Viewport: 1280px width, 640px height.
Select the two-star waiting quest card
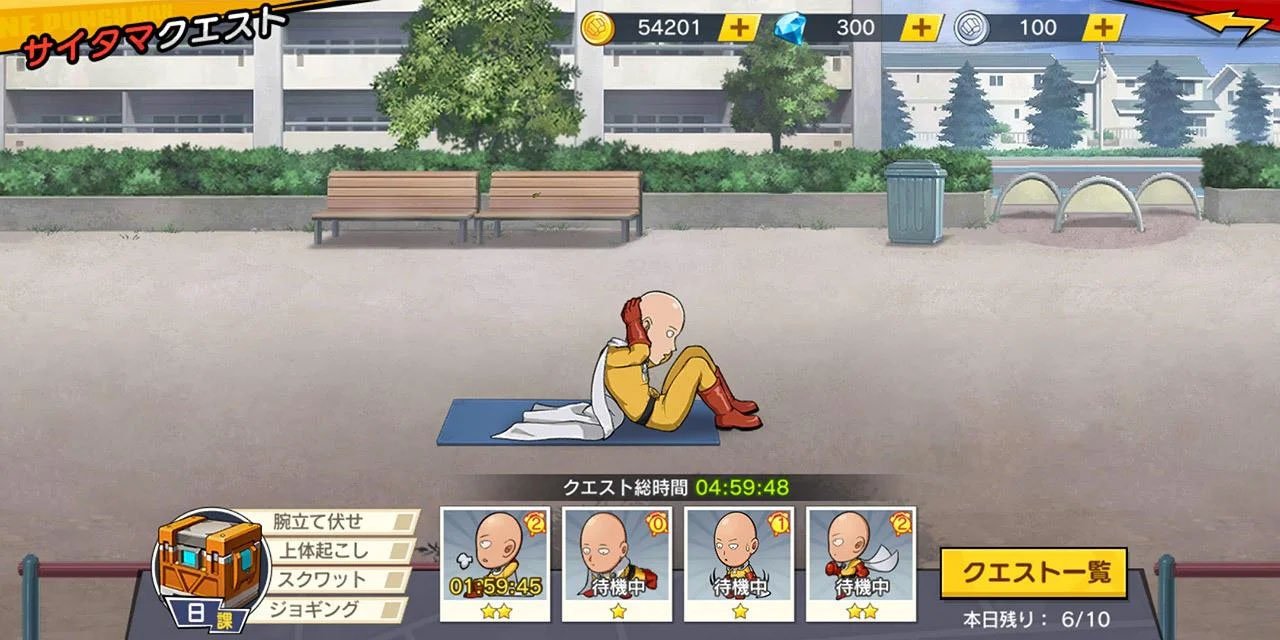pos(861,564)
